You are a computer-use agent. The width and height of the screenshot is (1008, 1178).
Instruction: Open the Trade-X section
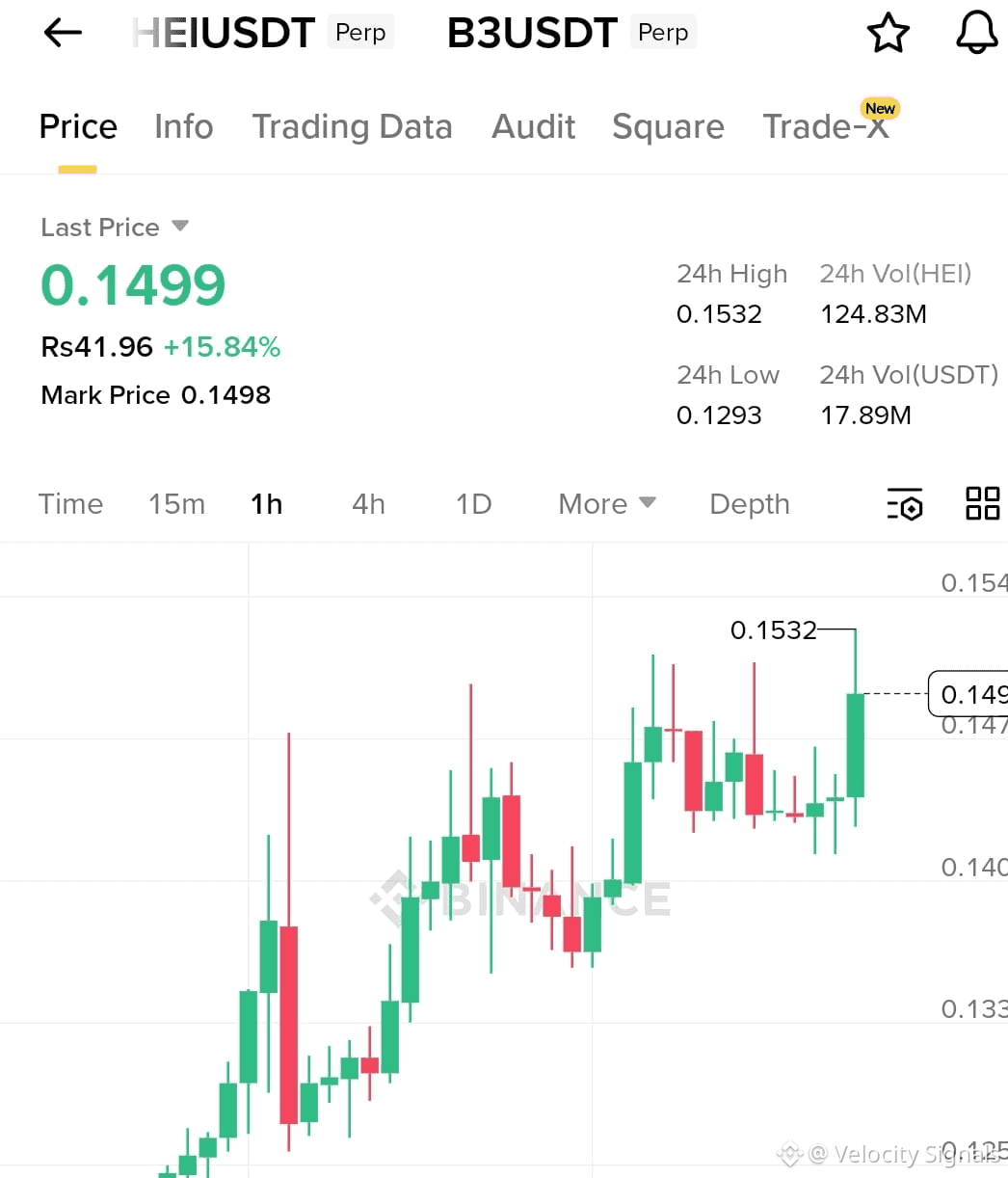point(826,126)
